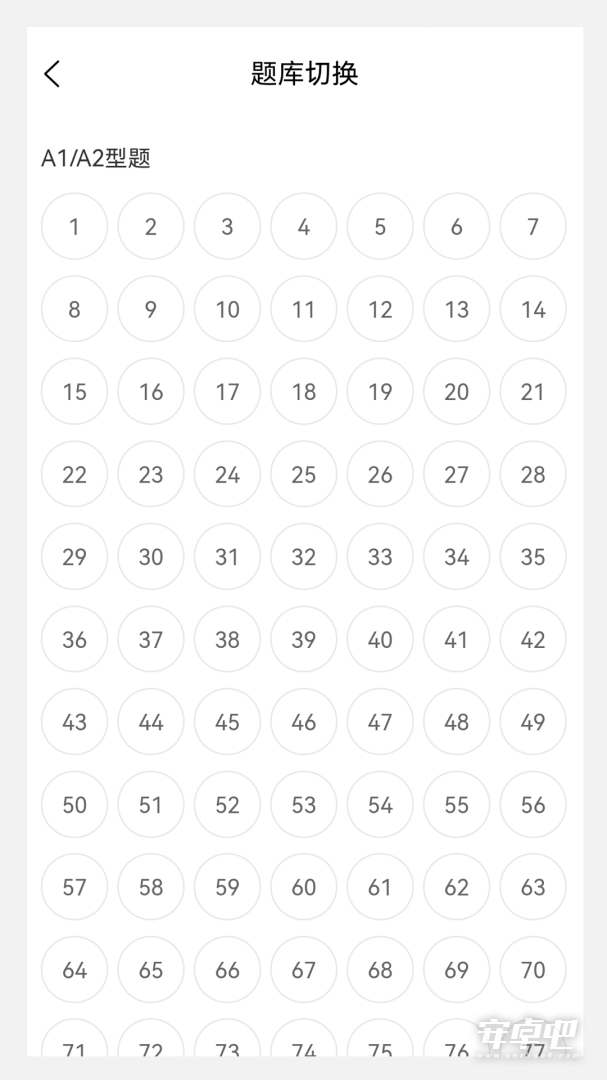Tap question number 46
Screen dimensions: 607x1080
[x=304, y=722]
